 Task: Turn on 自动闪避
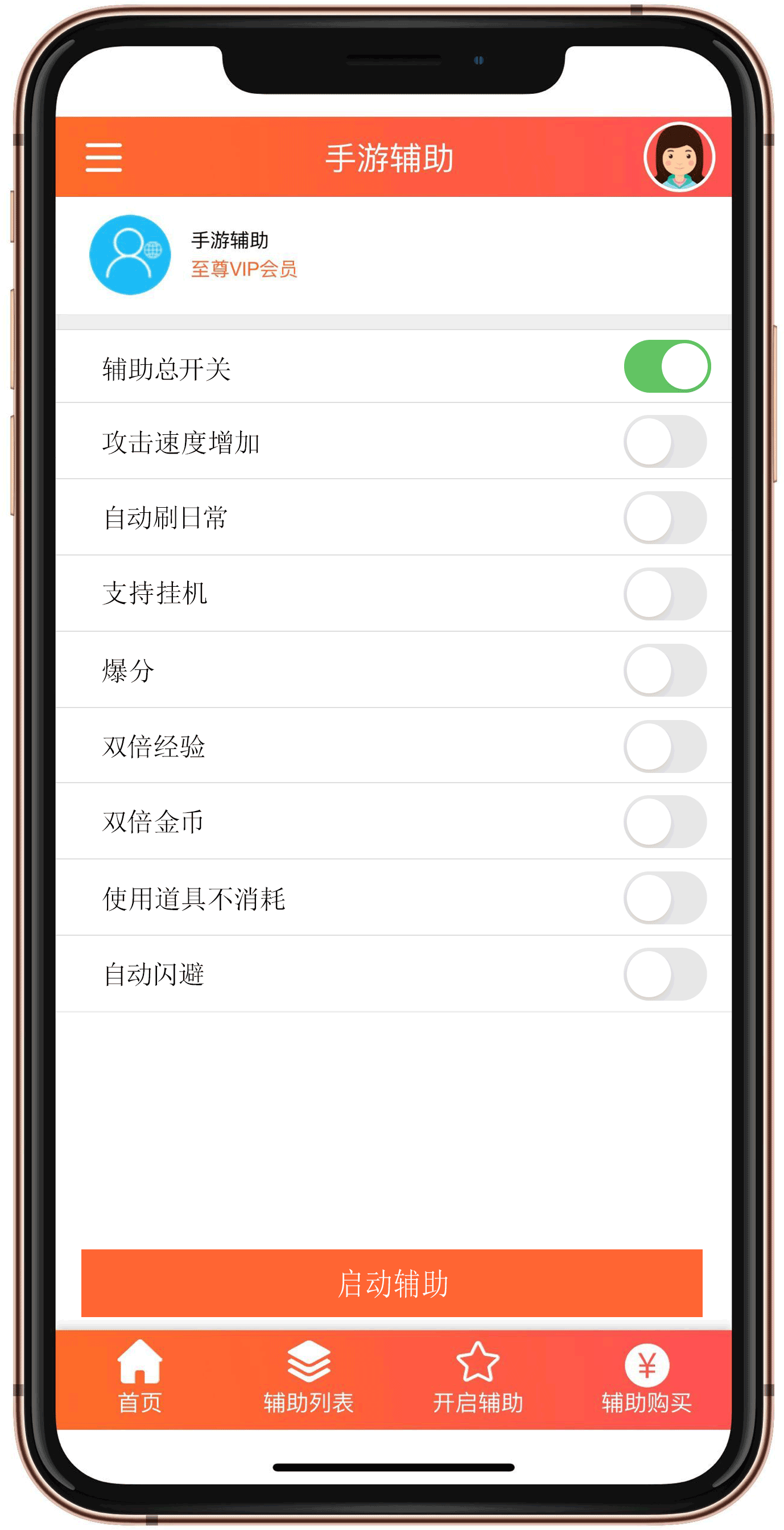[x=665, y=974]
